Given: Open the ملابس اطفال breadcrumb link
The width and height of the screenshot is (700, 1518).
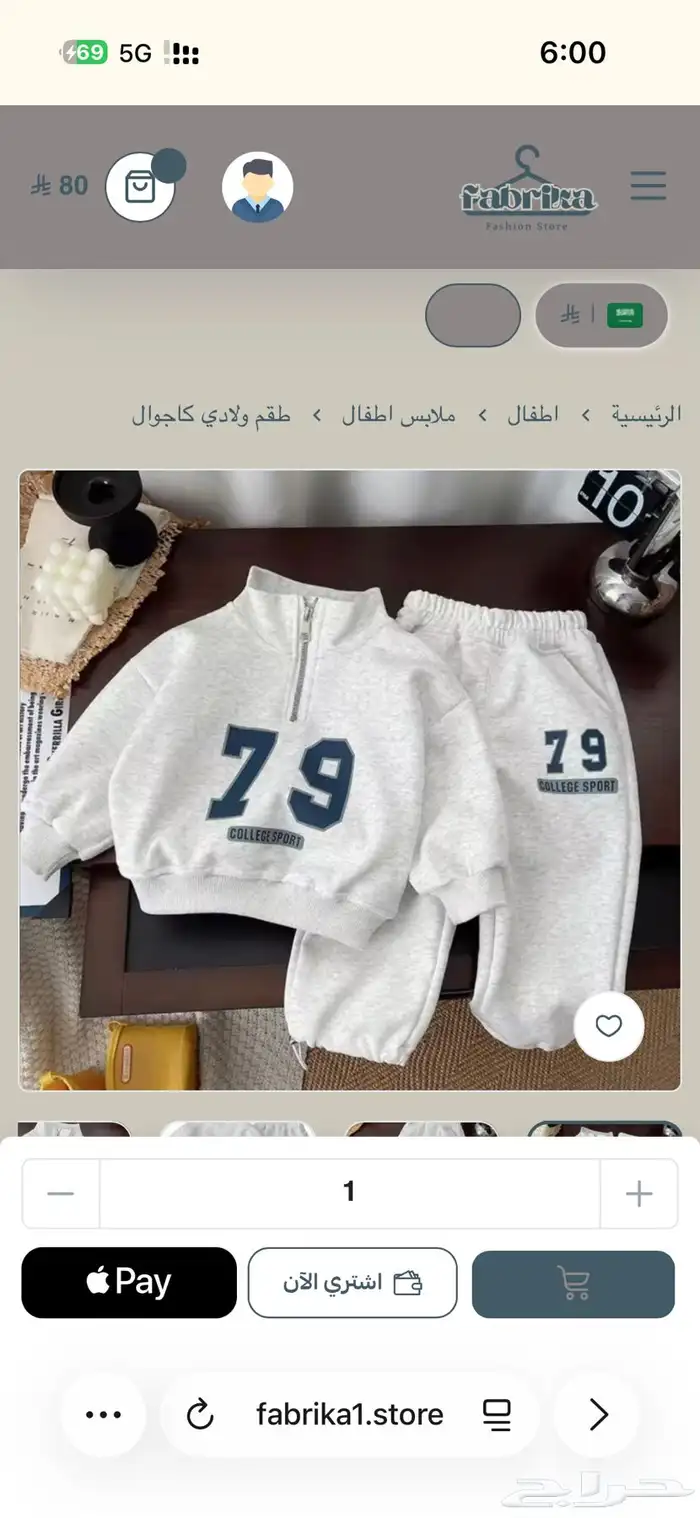Looking at the screenshot, I should pyautogui.click(x=398, y=414).
